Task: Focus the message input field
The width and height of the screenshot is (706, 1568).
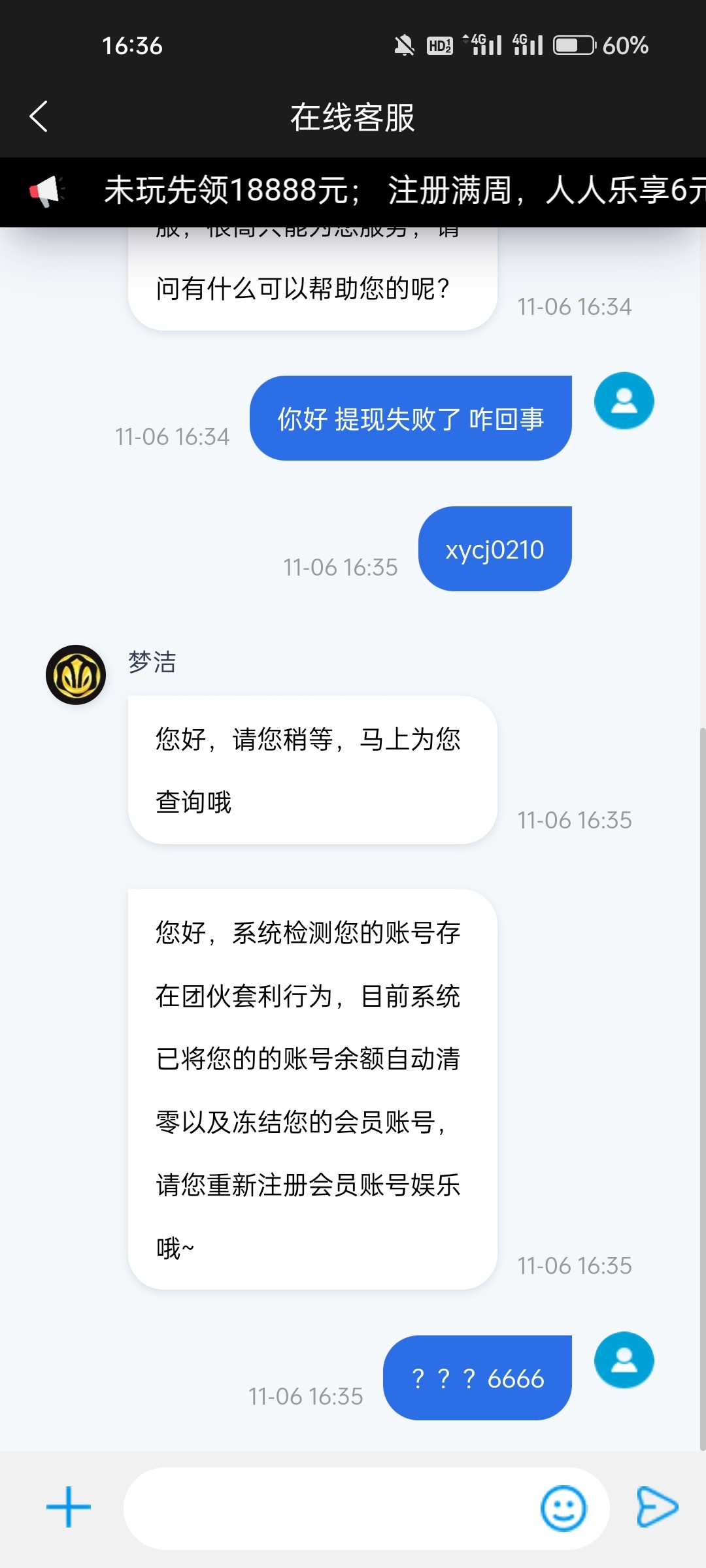Action: 327,1509
